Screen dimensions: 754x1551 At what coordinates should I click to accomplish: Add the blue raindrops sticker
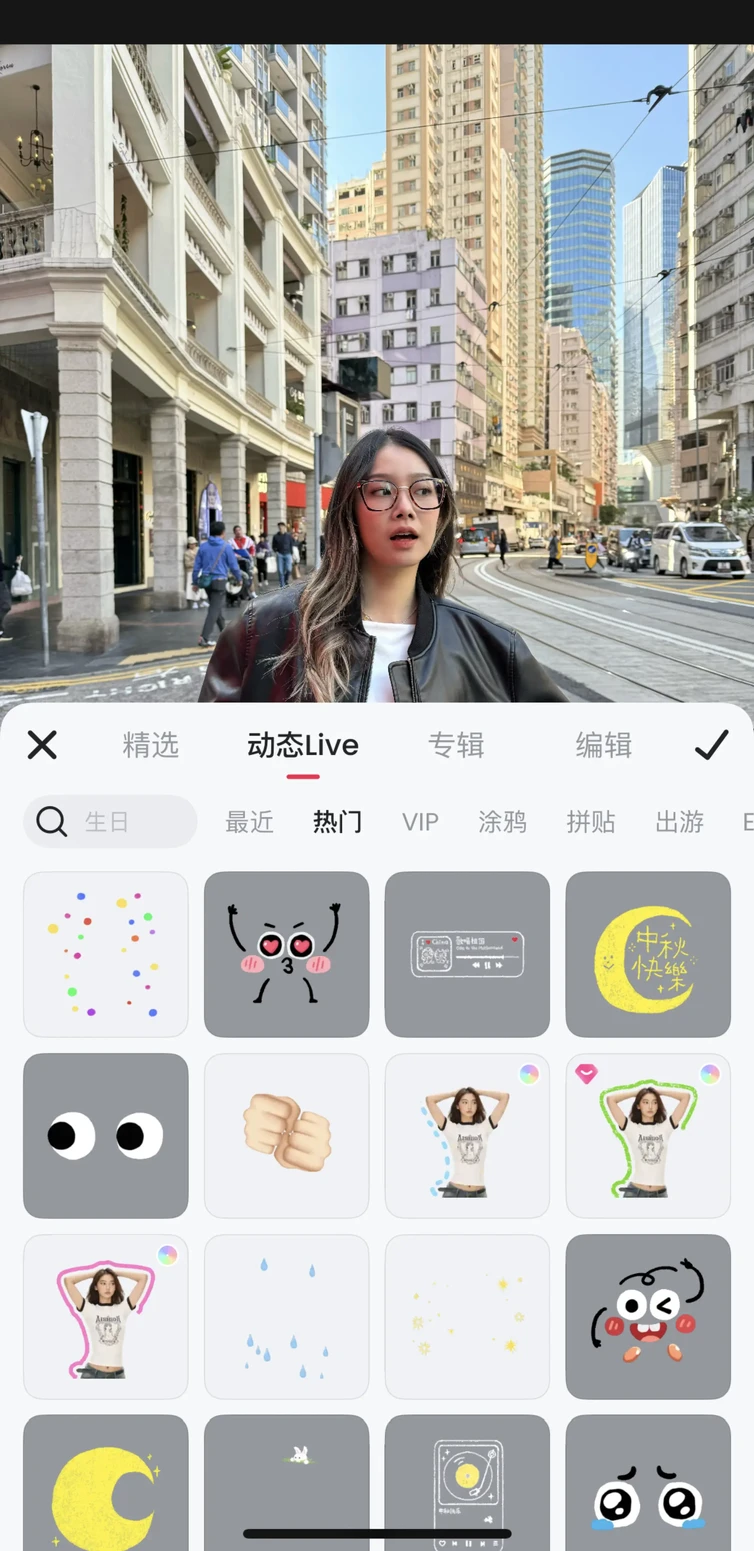(286, 1316)
